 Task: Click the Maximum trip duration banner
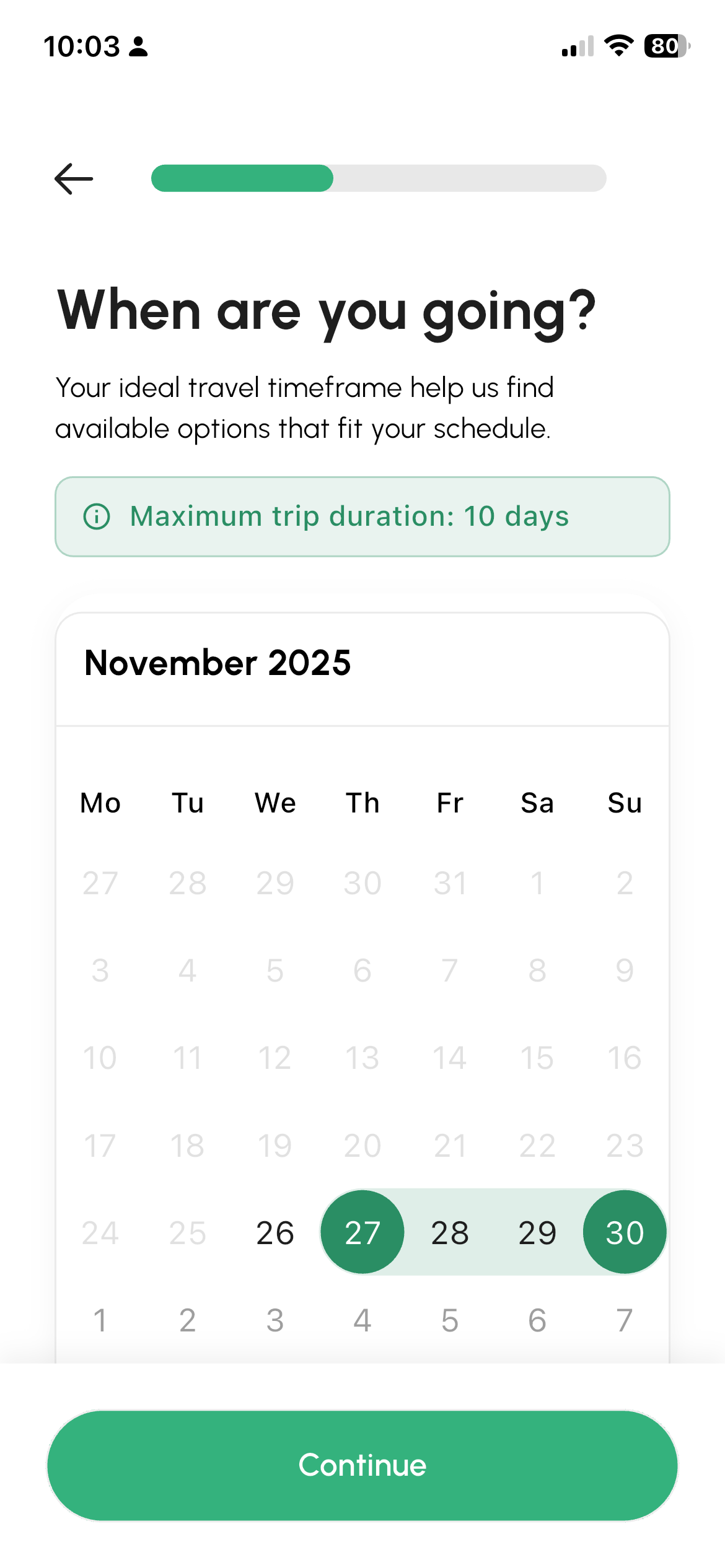click(x=362, y=516)
